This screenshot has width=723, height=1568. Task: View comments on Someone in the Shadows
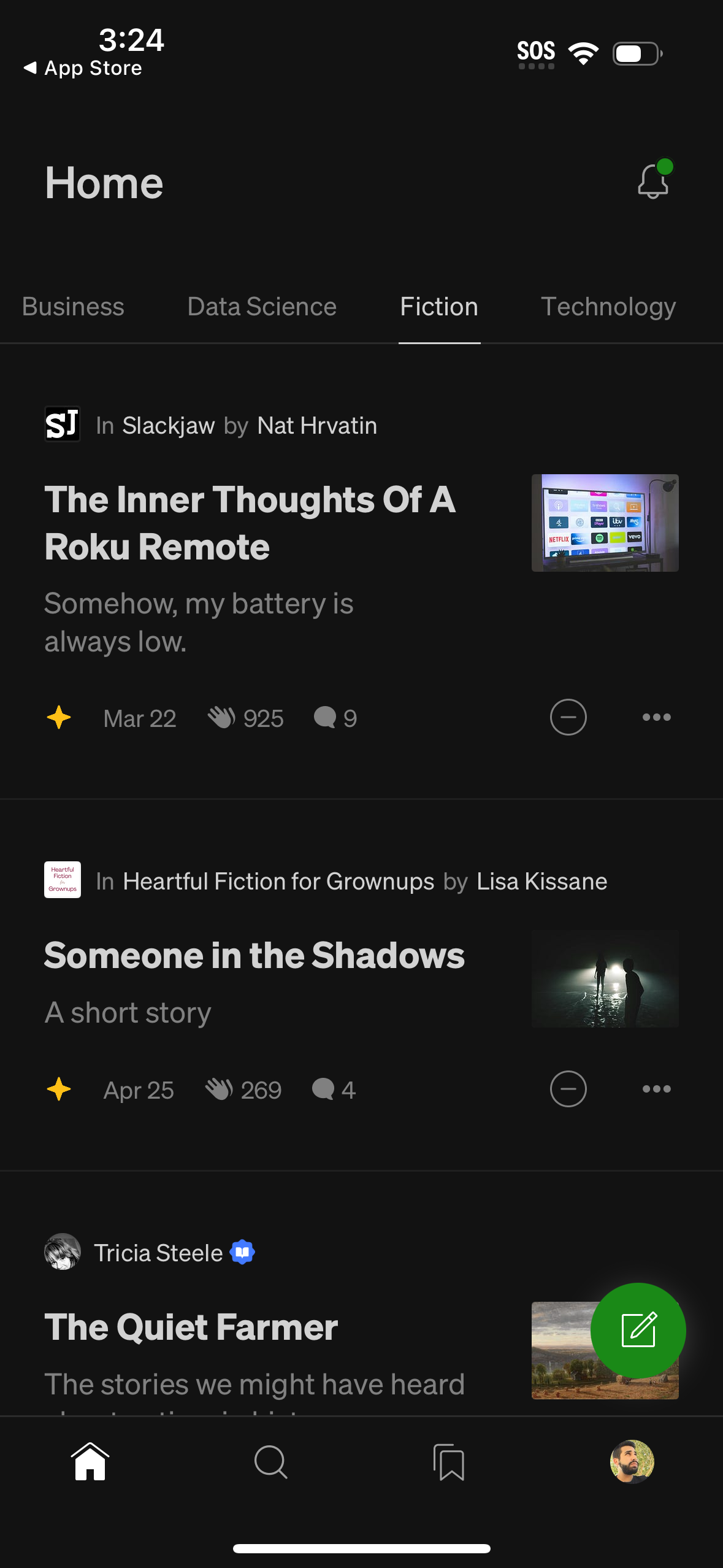click(323, 1089)
